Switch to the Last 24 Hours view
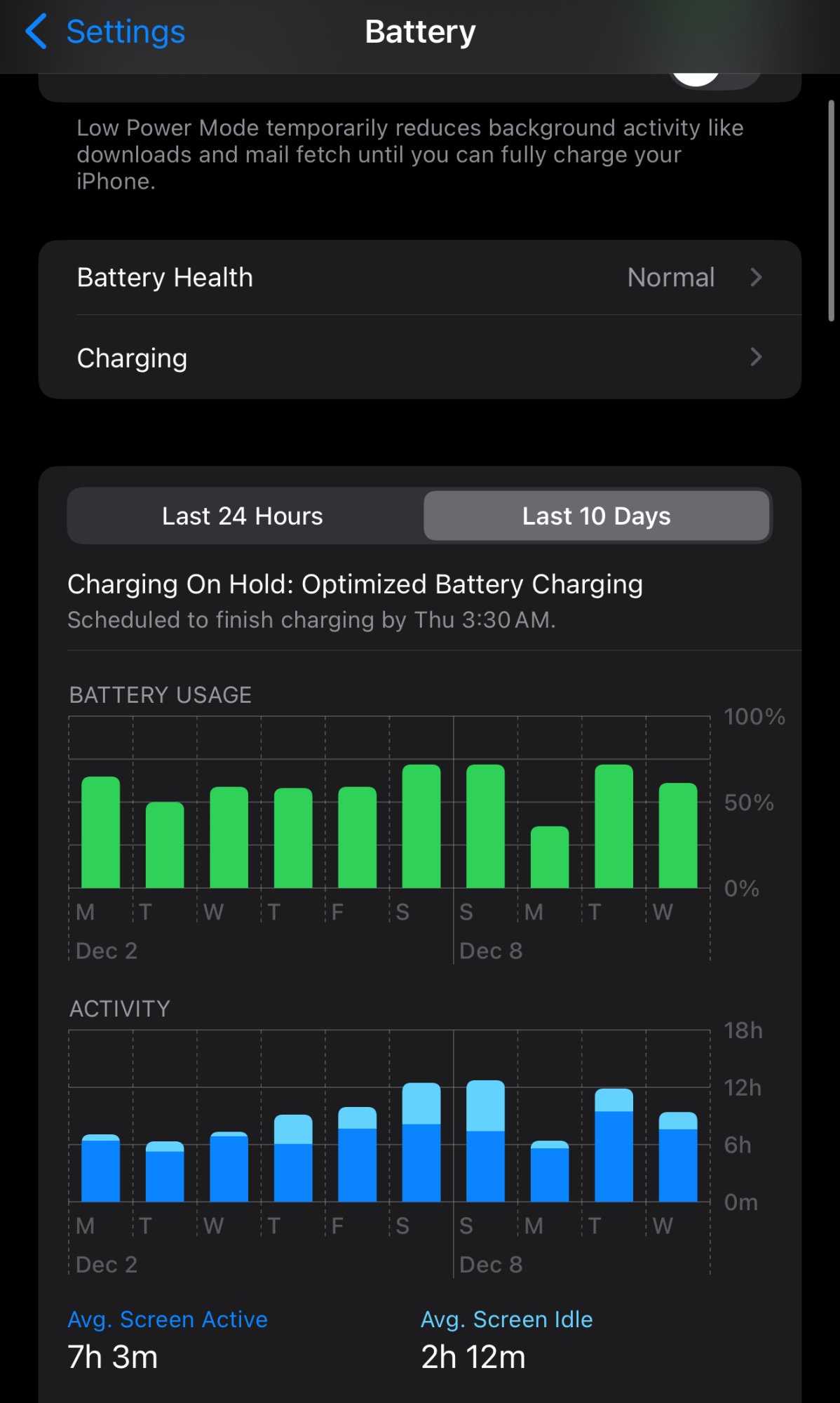Viewport: 840px width, 1403px height. 243,516
